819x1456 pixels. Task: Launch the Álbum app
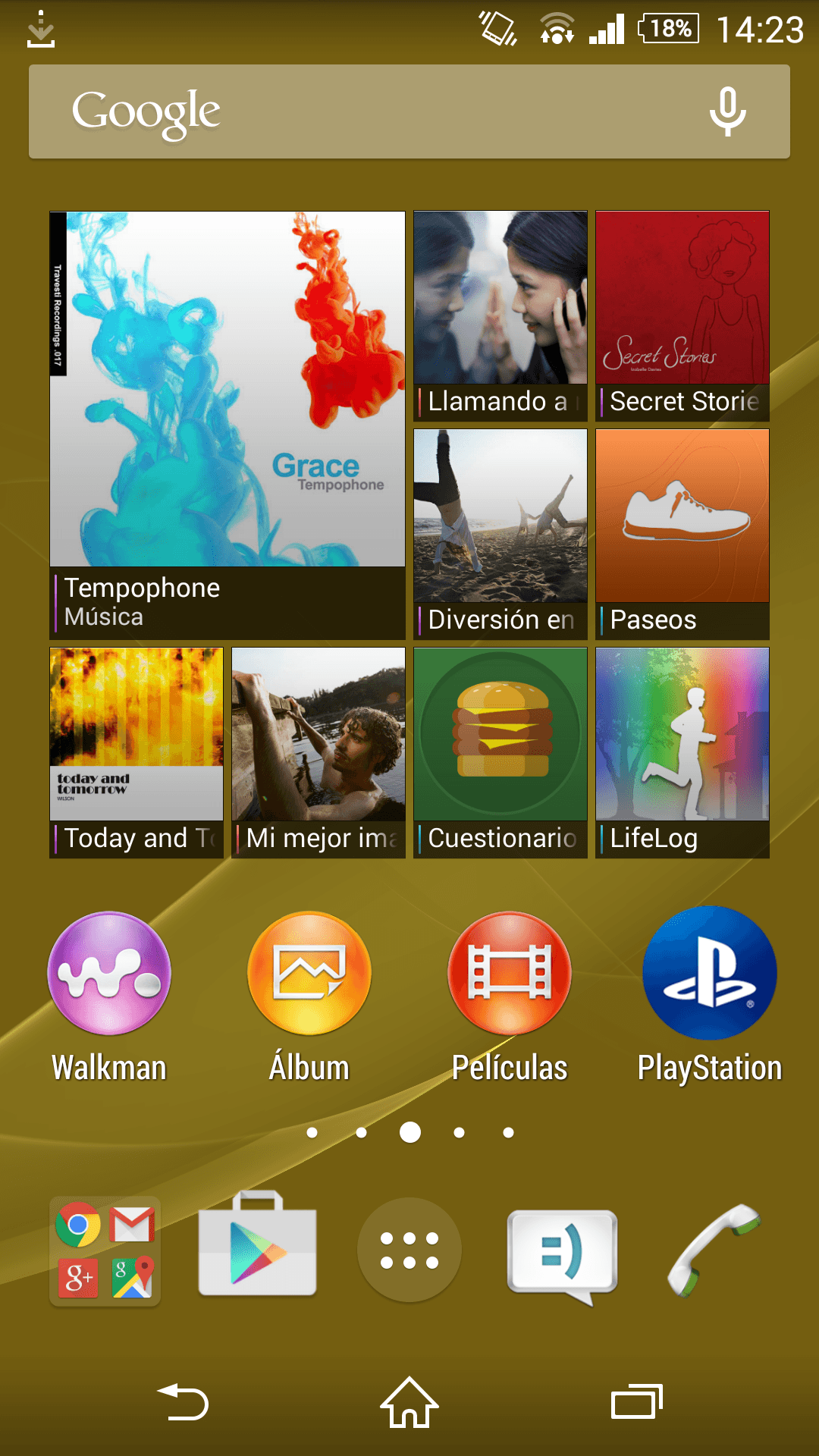point(309,974)
